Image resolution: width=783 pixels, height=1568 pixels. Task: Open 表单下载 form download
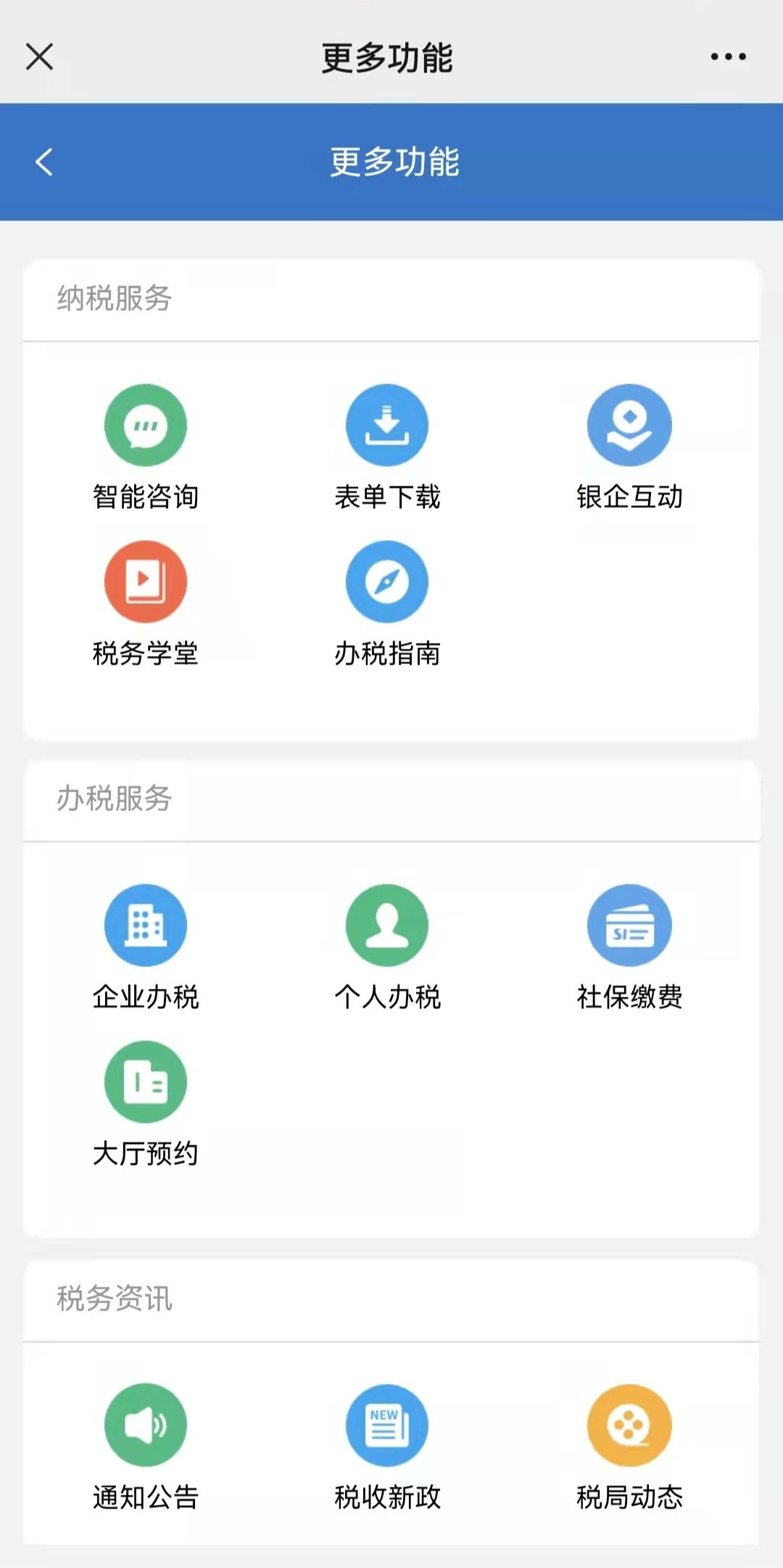coord(387,447)
